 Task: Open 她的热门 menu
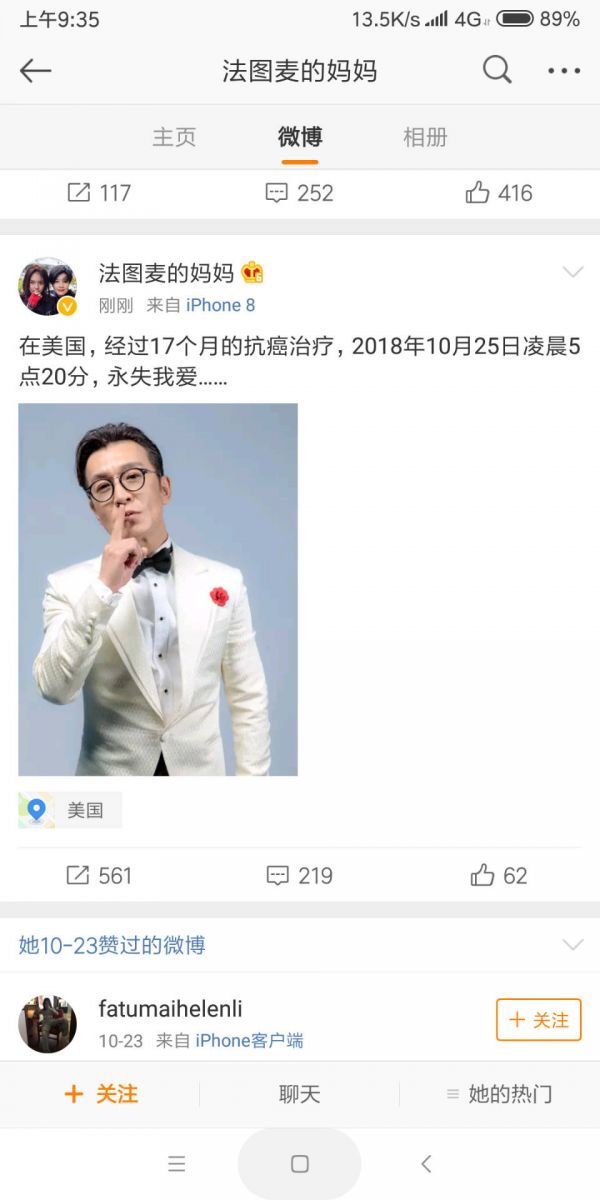click(499, 1094)
